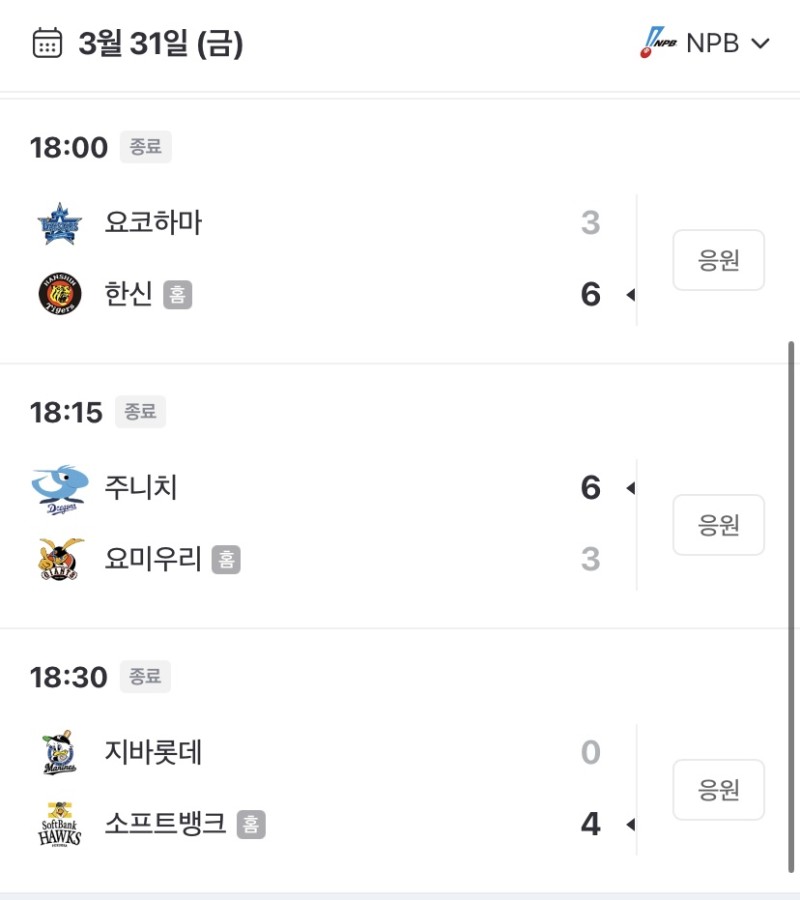Screen dimensions: 800x900
Task: Open the 18:00 요코하마 vs 한신 match details
Action: pos(320,258)
